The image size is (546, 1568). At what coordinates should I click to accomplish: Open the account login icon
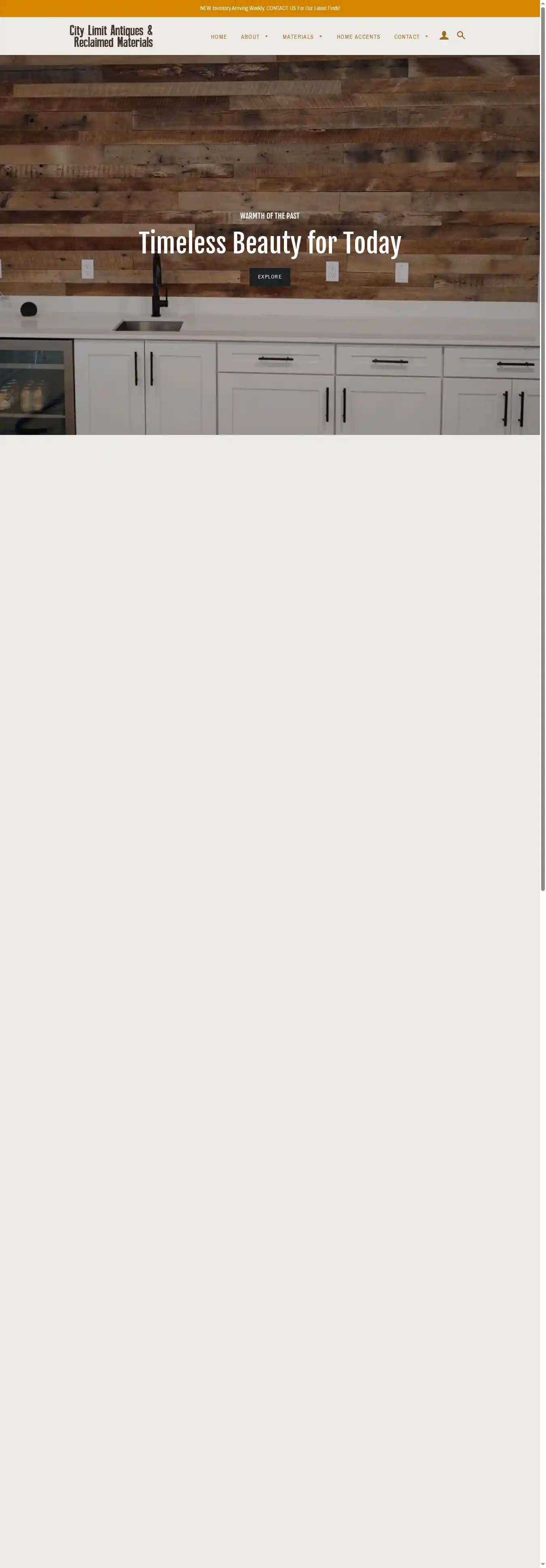[x=444, y=36]
